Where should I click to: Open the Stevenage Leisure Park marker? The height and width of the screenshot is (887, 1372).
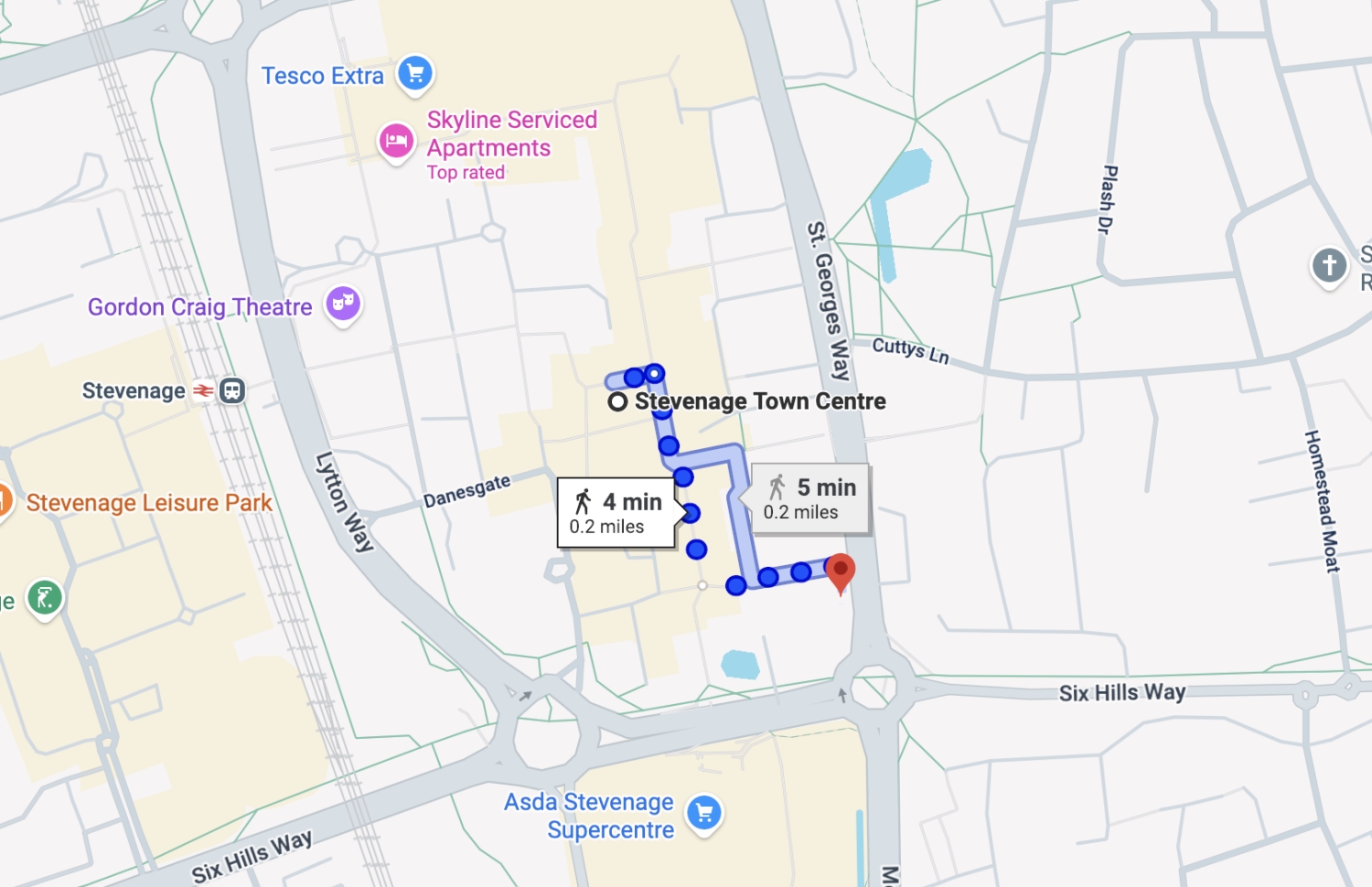point(4,501)
